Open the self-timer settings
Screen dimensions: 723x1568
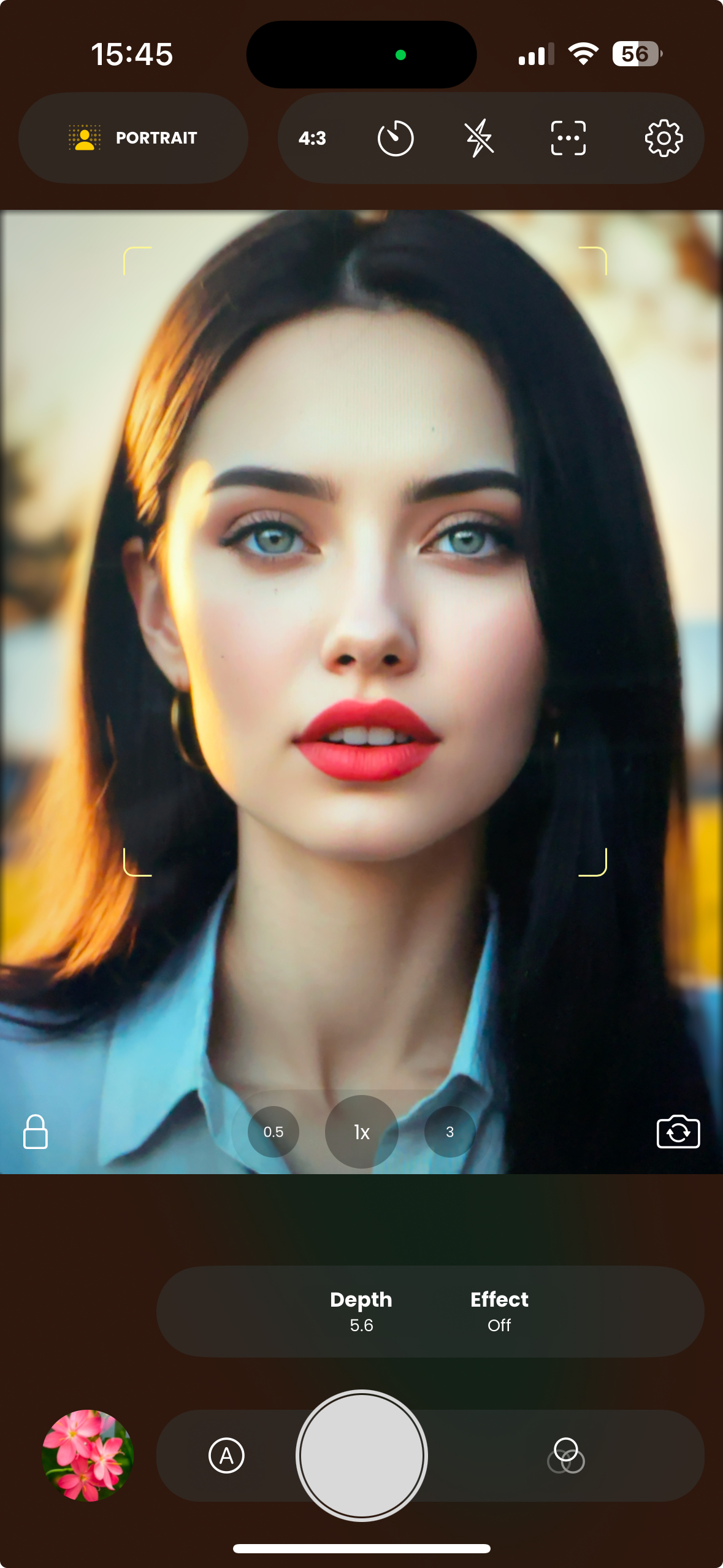pyautogui.click(x=396, y=138)
